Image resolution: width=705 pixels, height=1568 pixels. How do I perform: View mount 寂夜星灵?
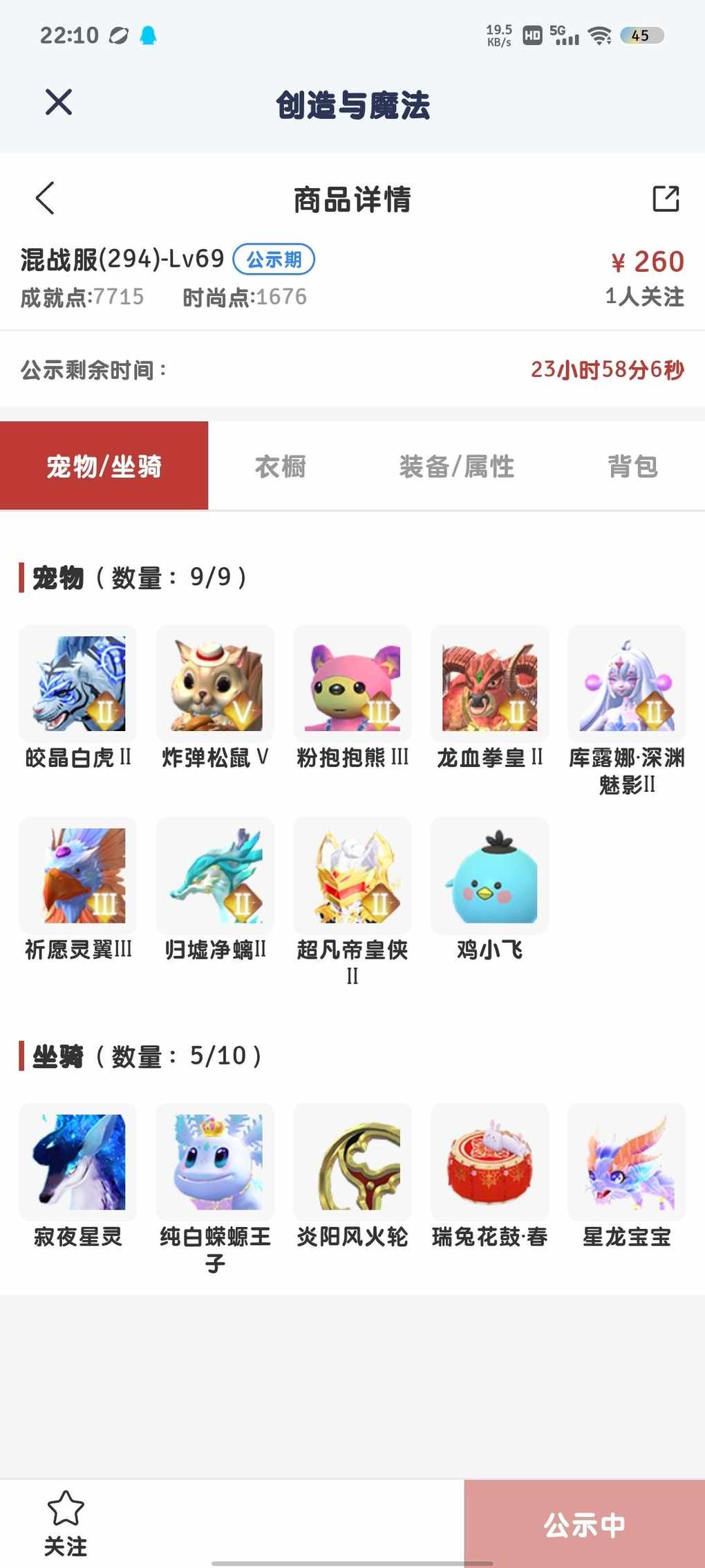(x=78, y=1162)
